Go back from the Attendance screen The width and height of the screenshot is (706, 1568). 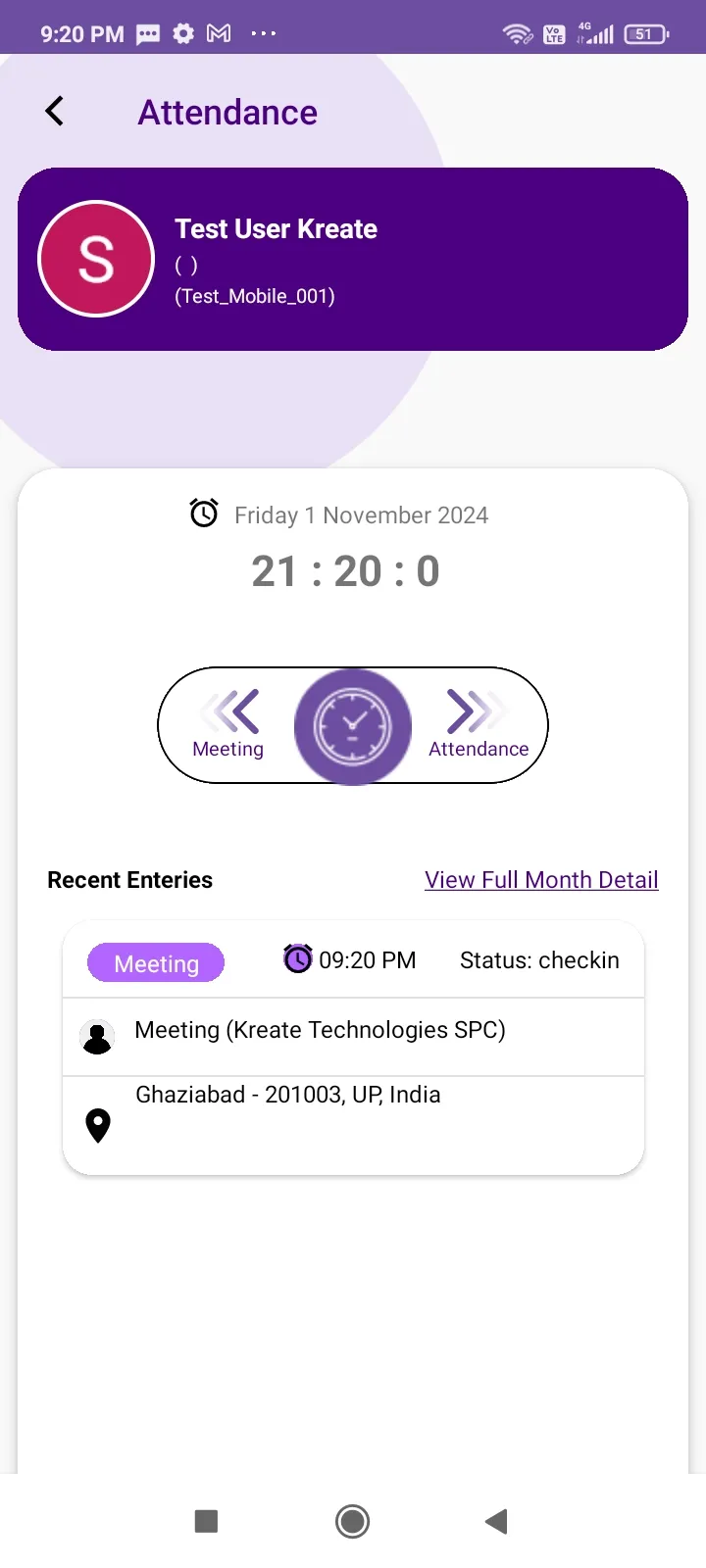(x=55, y=112)
